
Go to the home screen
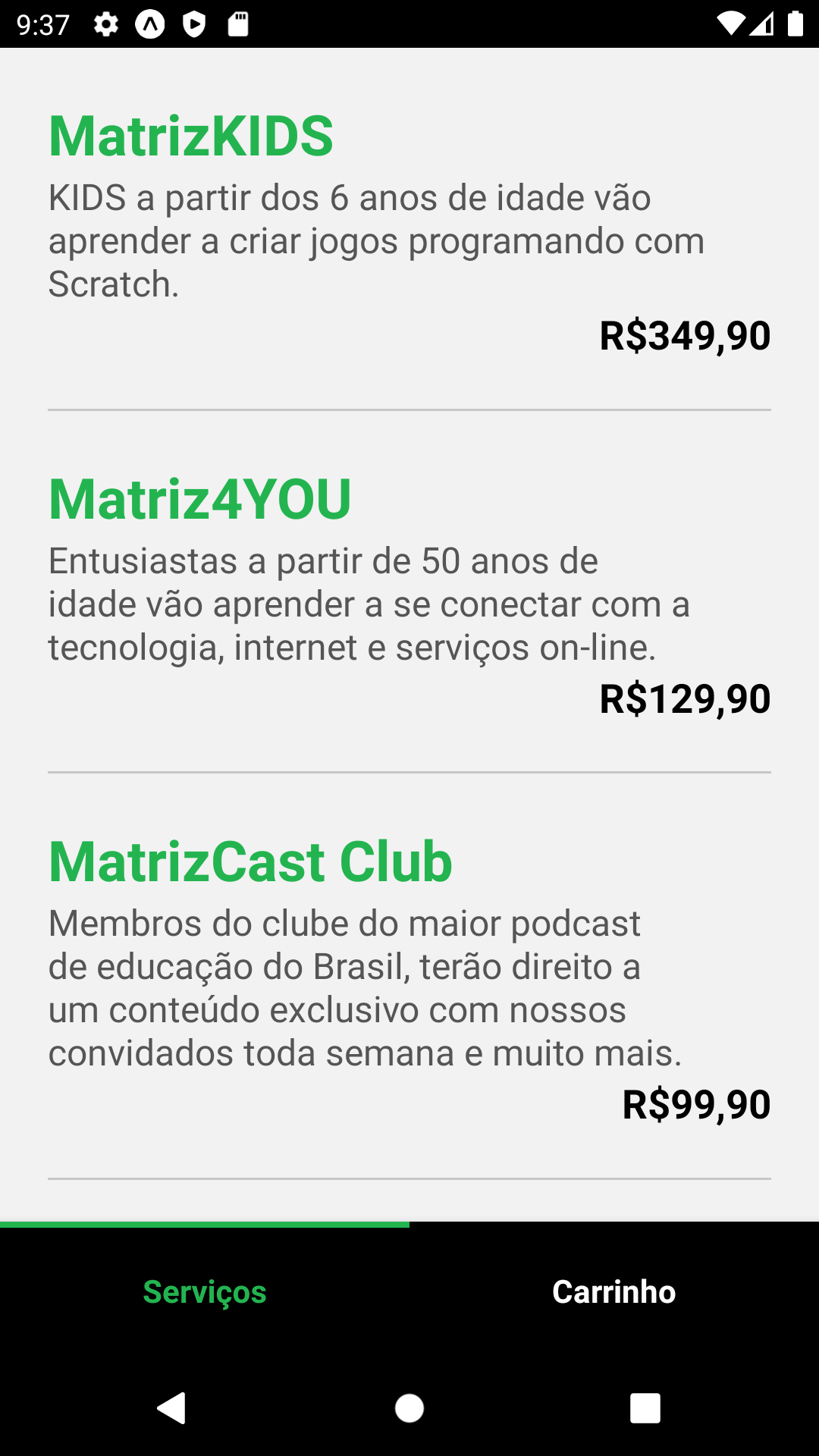tap(409, 1408)
